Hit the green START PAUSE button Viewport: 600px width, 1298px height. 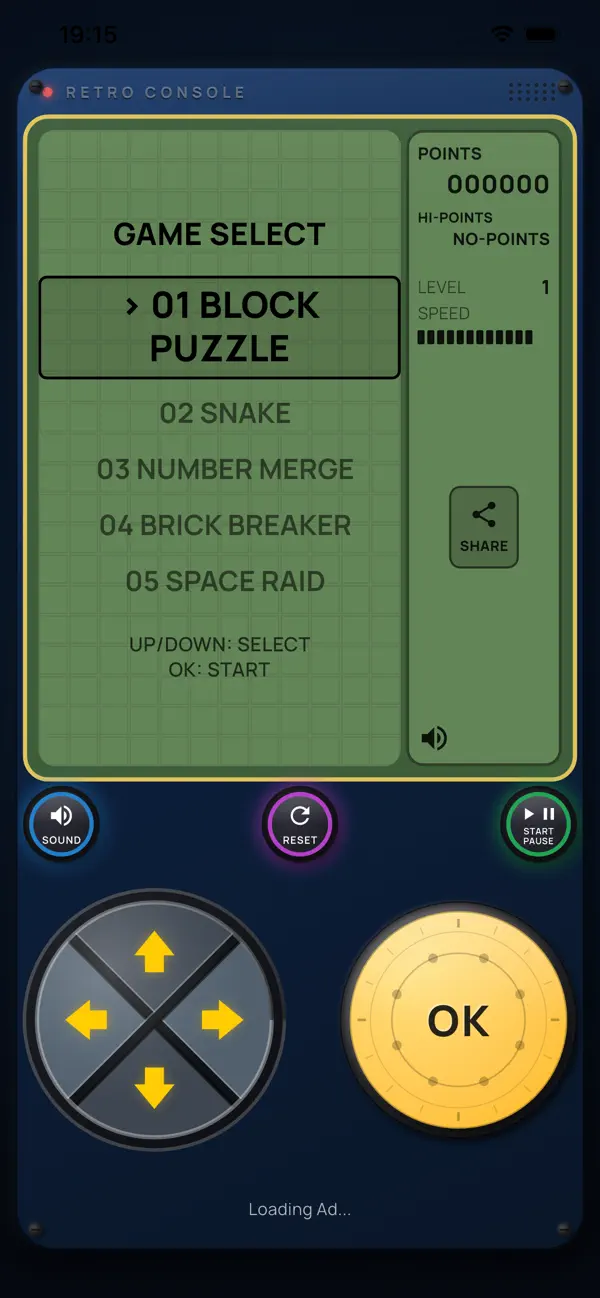[538, 825]
